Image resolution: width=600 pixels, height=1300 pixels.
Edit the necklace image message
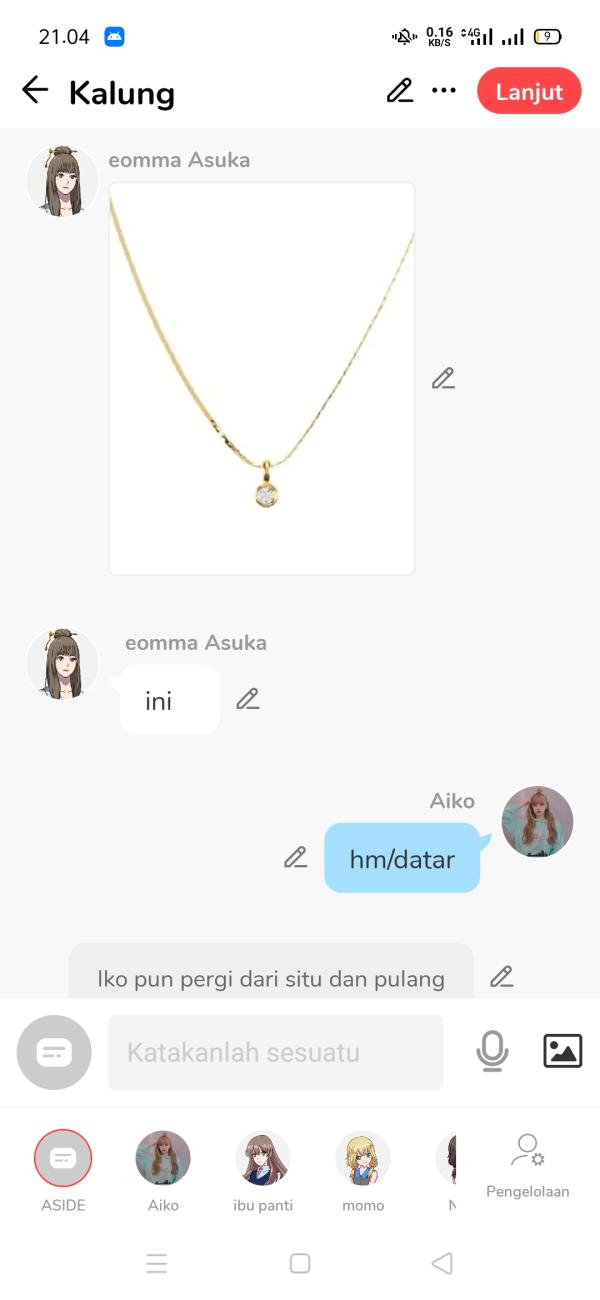pyautogui.click(x=443, y=379)
